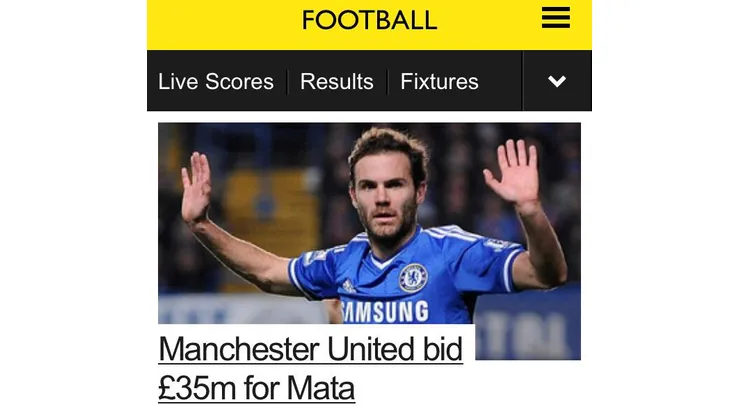Expand more navigation options chevron
740x416 pixels.
(x=557, y=82)
